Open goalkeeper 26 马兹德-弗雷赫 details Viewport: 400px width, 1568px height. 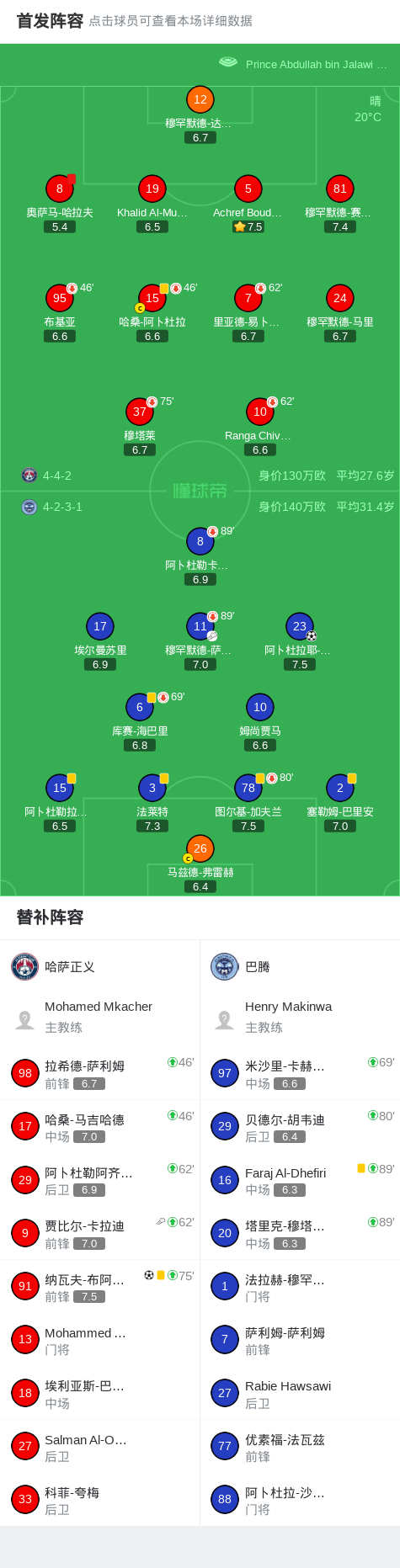coord(200,864)
